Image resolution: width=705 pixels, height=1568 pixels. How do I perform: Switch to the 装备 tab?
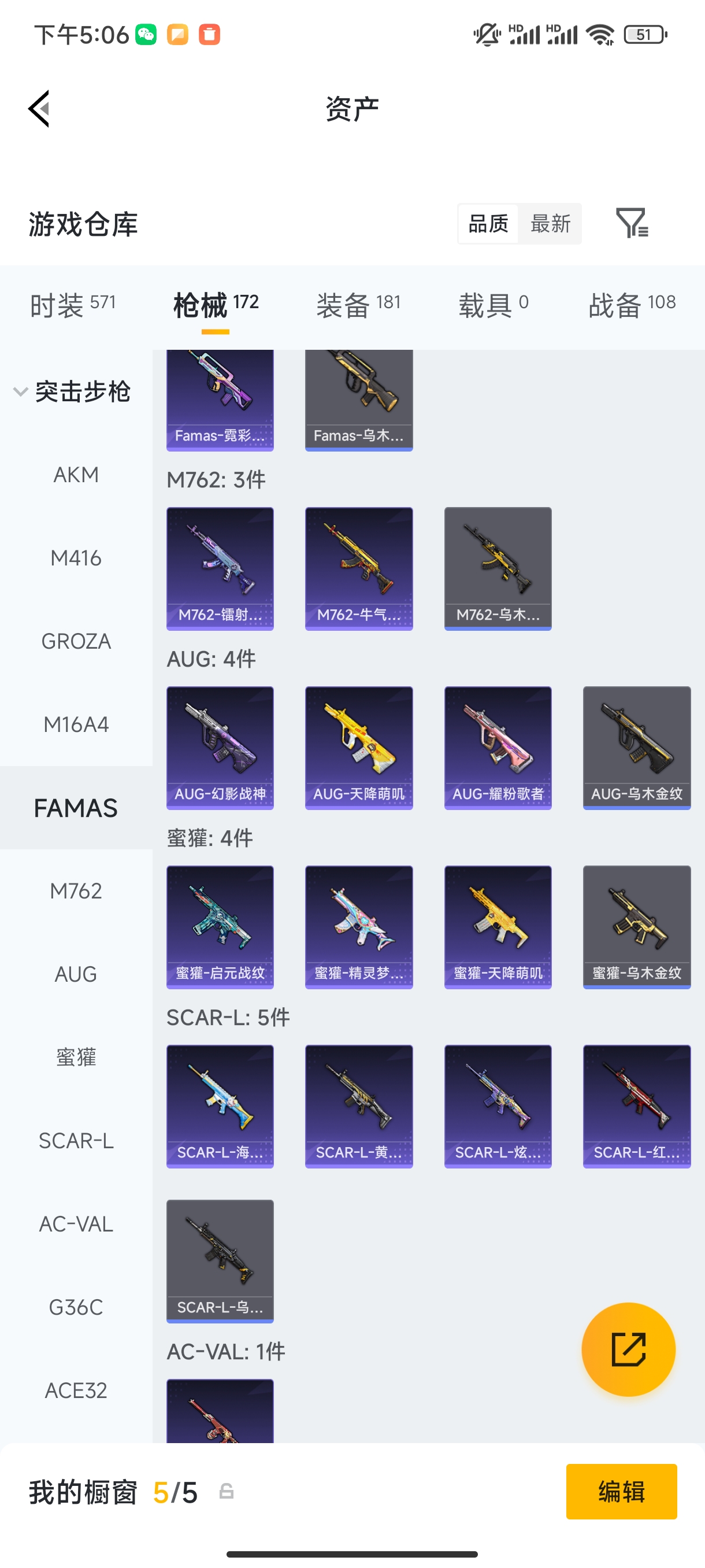(358, 304)
